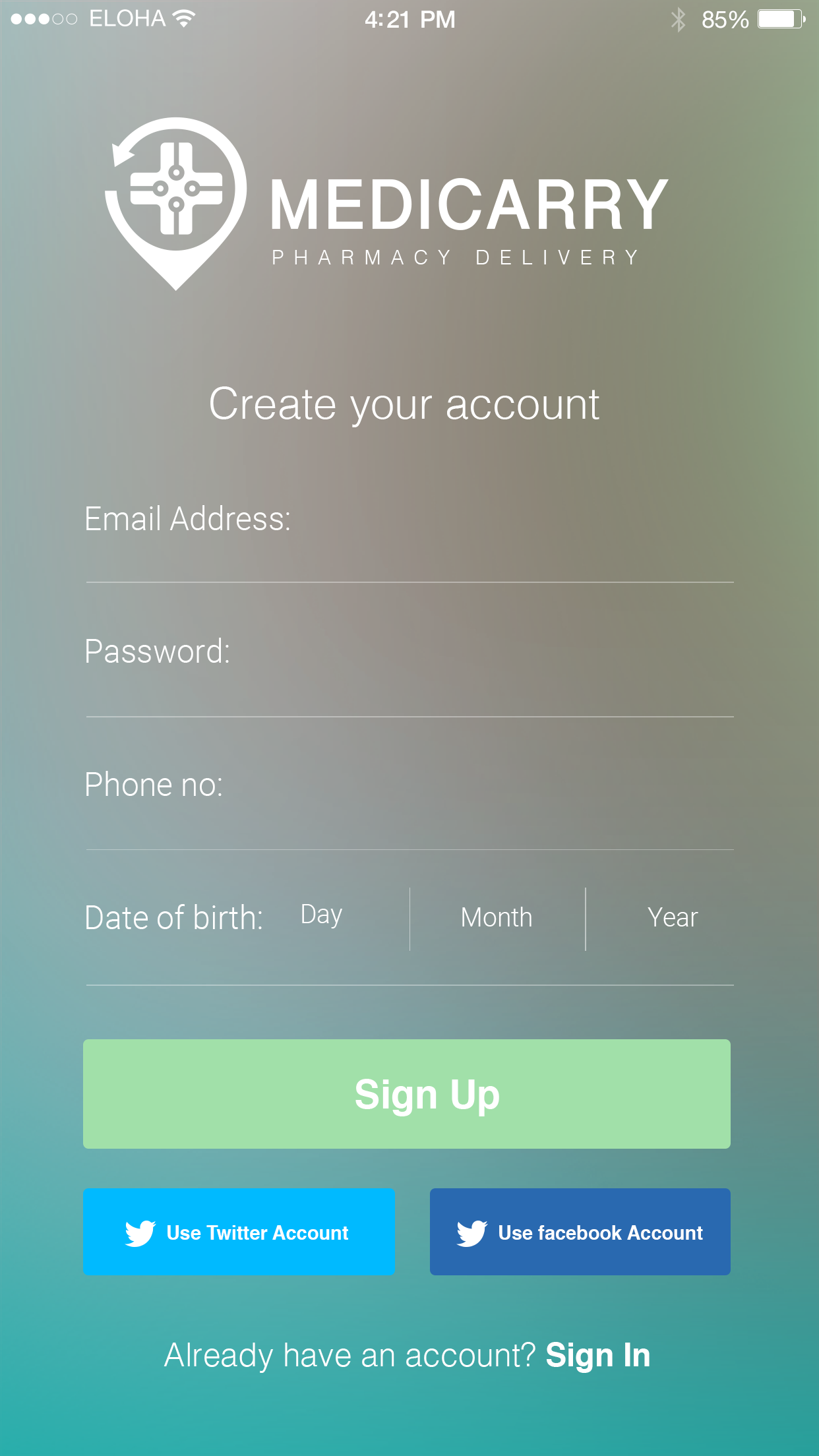Tap the Email Address field

(x=409, y=528)
